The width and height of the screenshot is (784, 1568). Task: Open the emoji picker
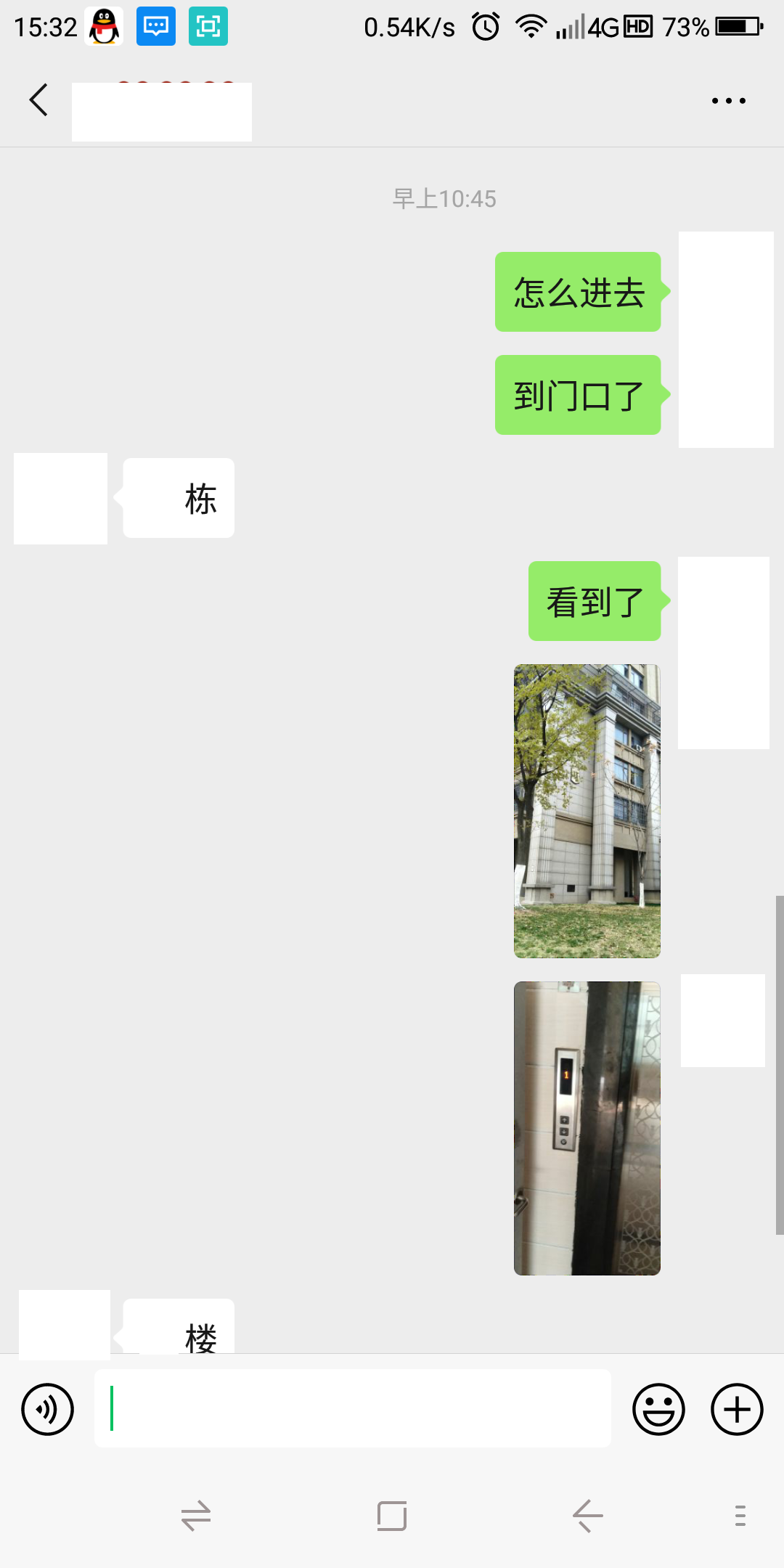click(x=659, y=1408)
